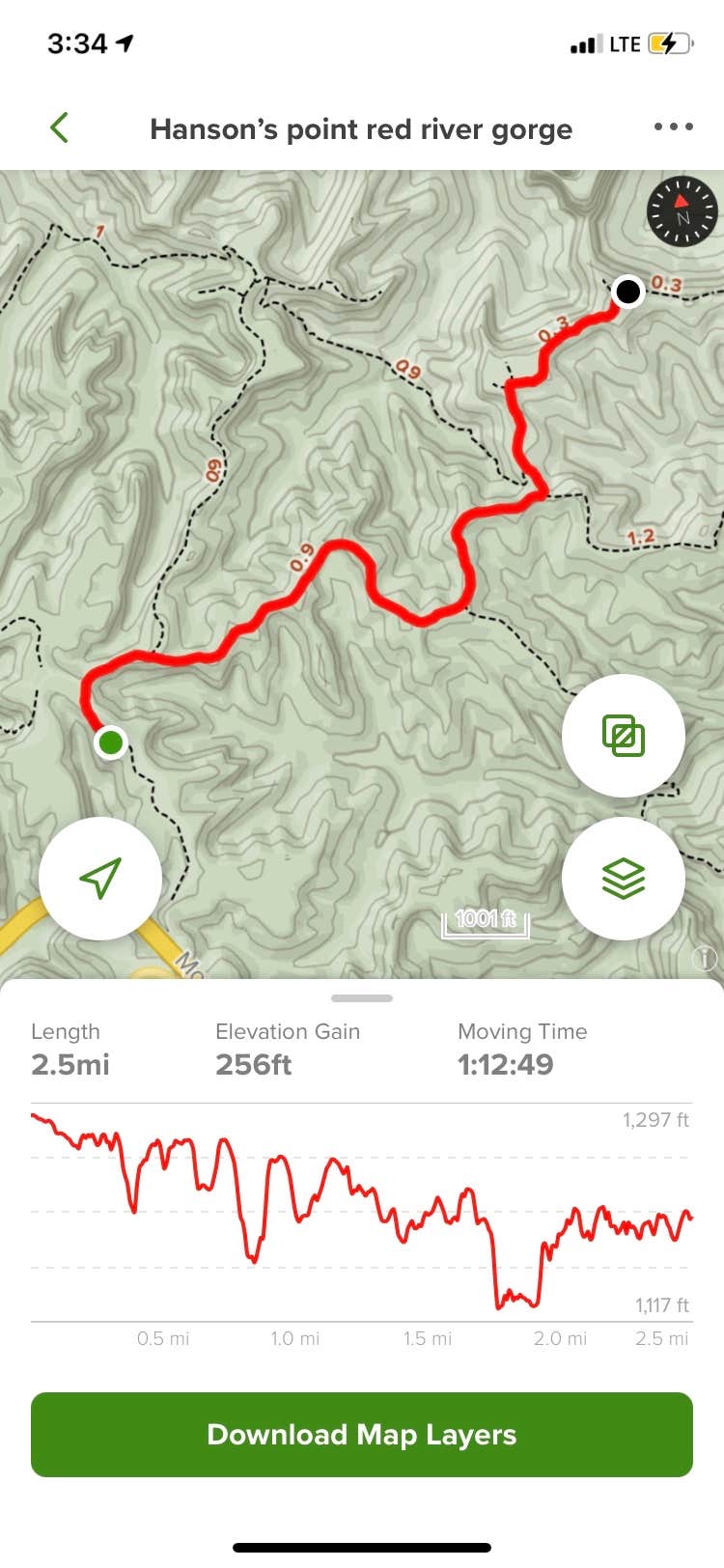Select the black trail end marker

(627, 292)
